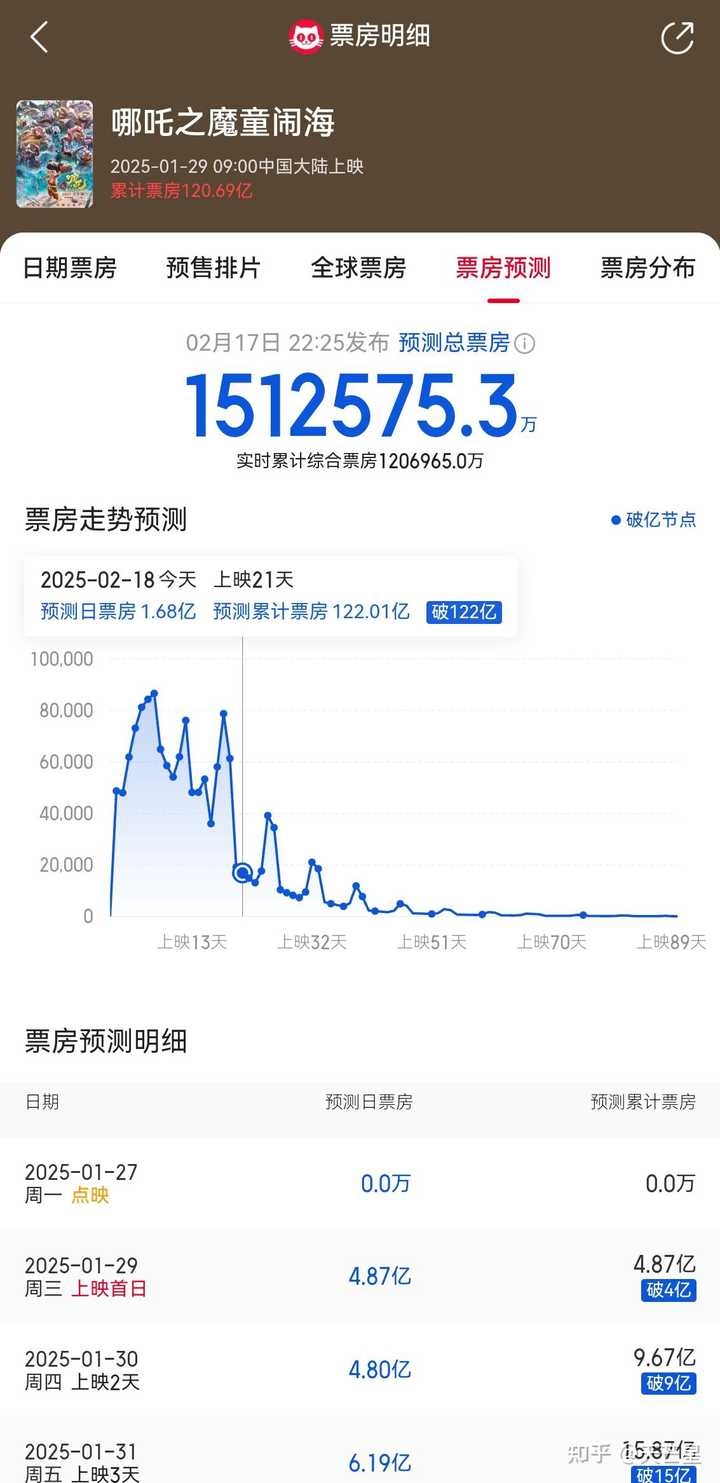View the 票房分布 tab

(647, 268)
